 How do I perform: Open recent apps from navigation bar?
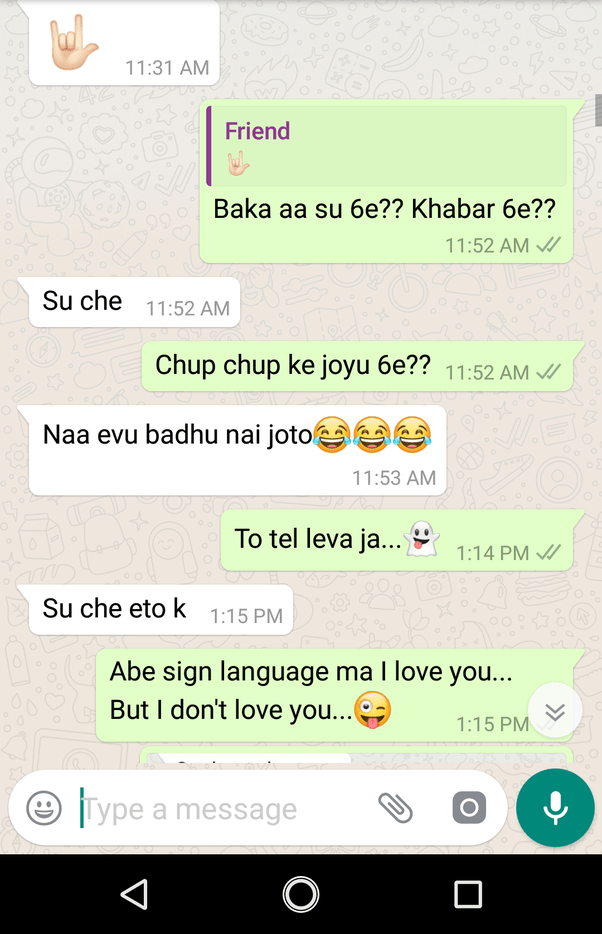(x=468, y=894)
